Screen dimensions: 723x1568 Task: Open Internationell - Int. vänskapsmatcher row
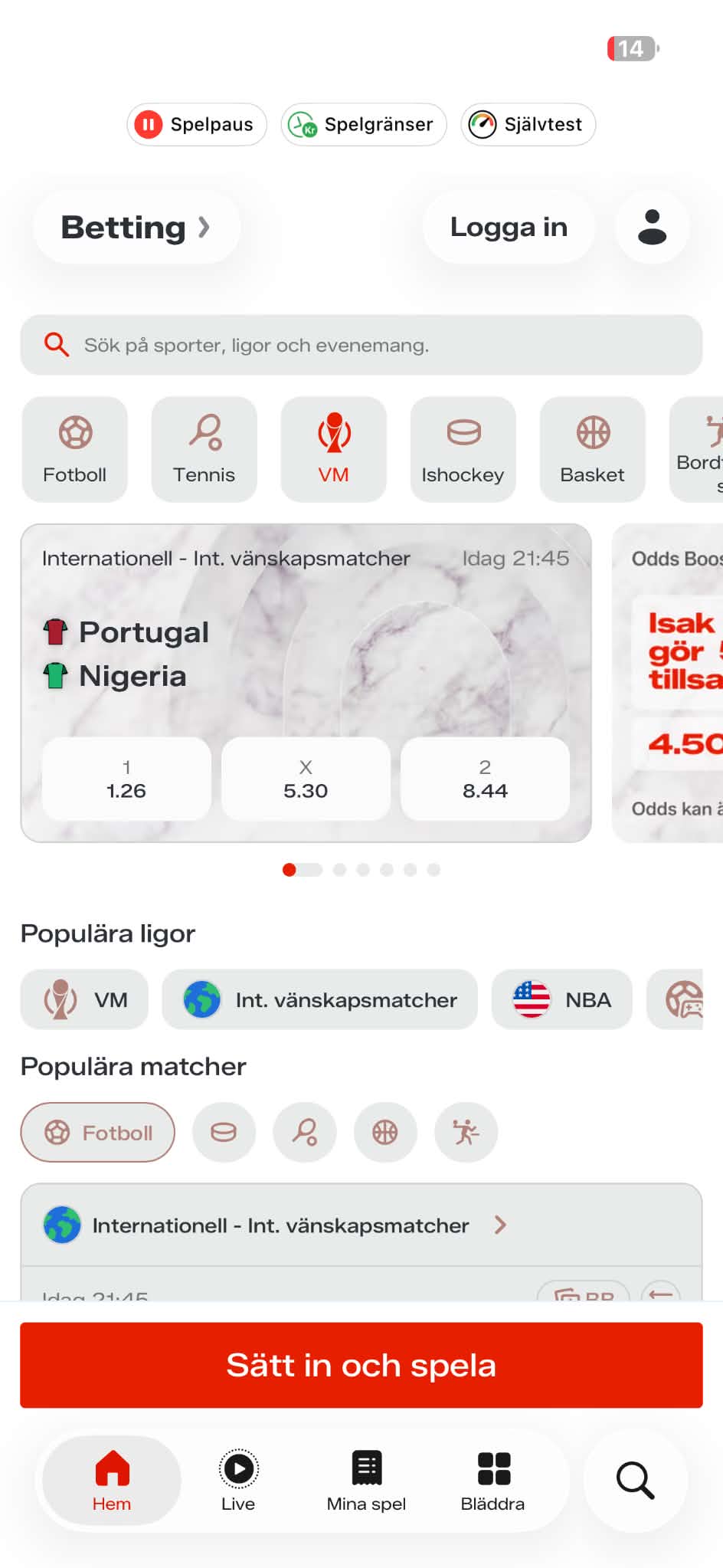pyautogui.click(x=361, y=1225)
